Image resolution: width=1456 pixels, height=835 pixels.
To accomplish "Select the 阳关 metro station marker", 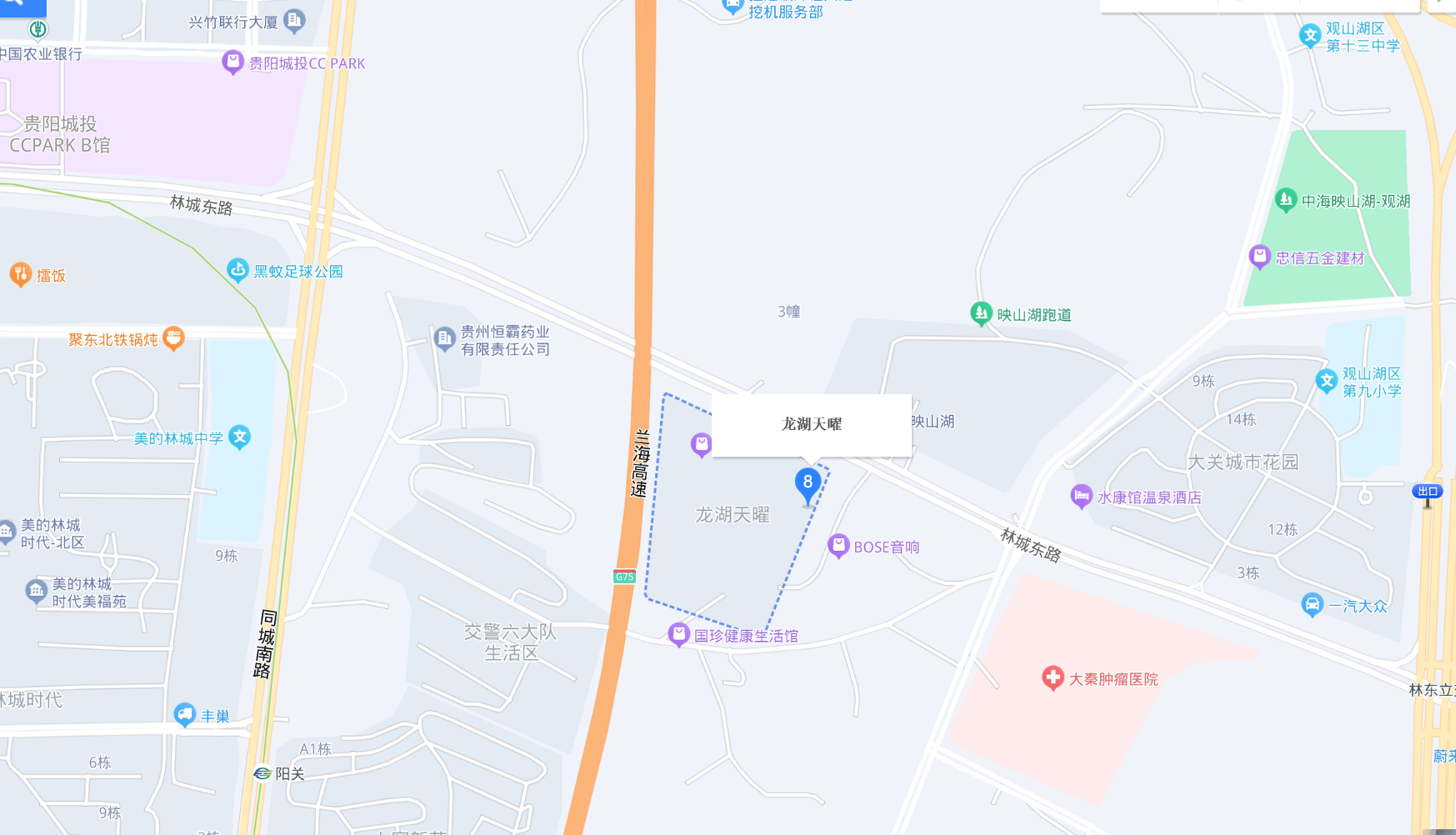I will [x=263, y=773].
